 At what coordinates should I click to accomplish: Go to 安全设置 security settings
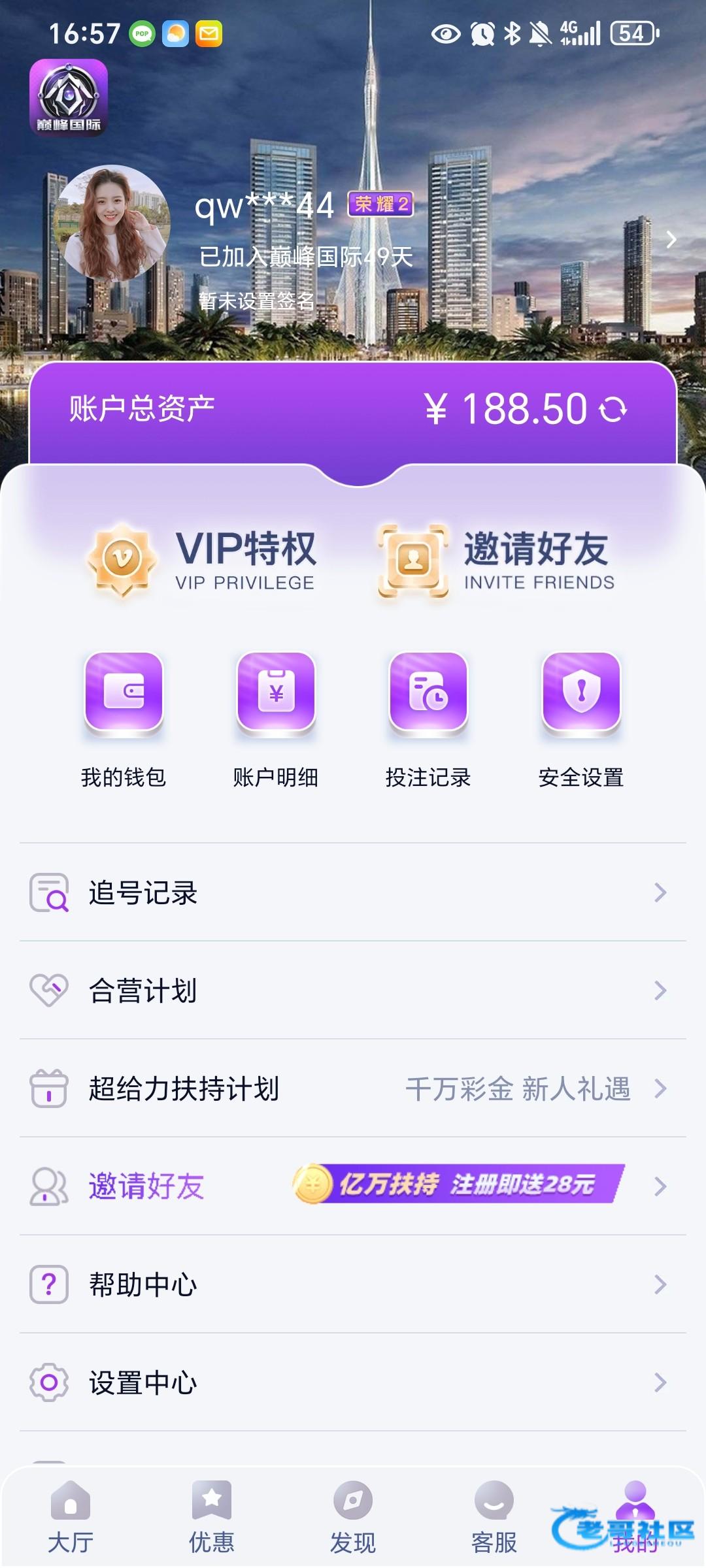[x=581, y=719]
